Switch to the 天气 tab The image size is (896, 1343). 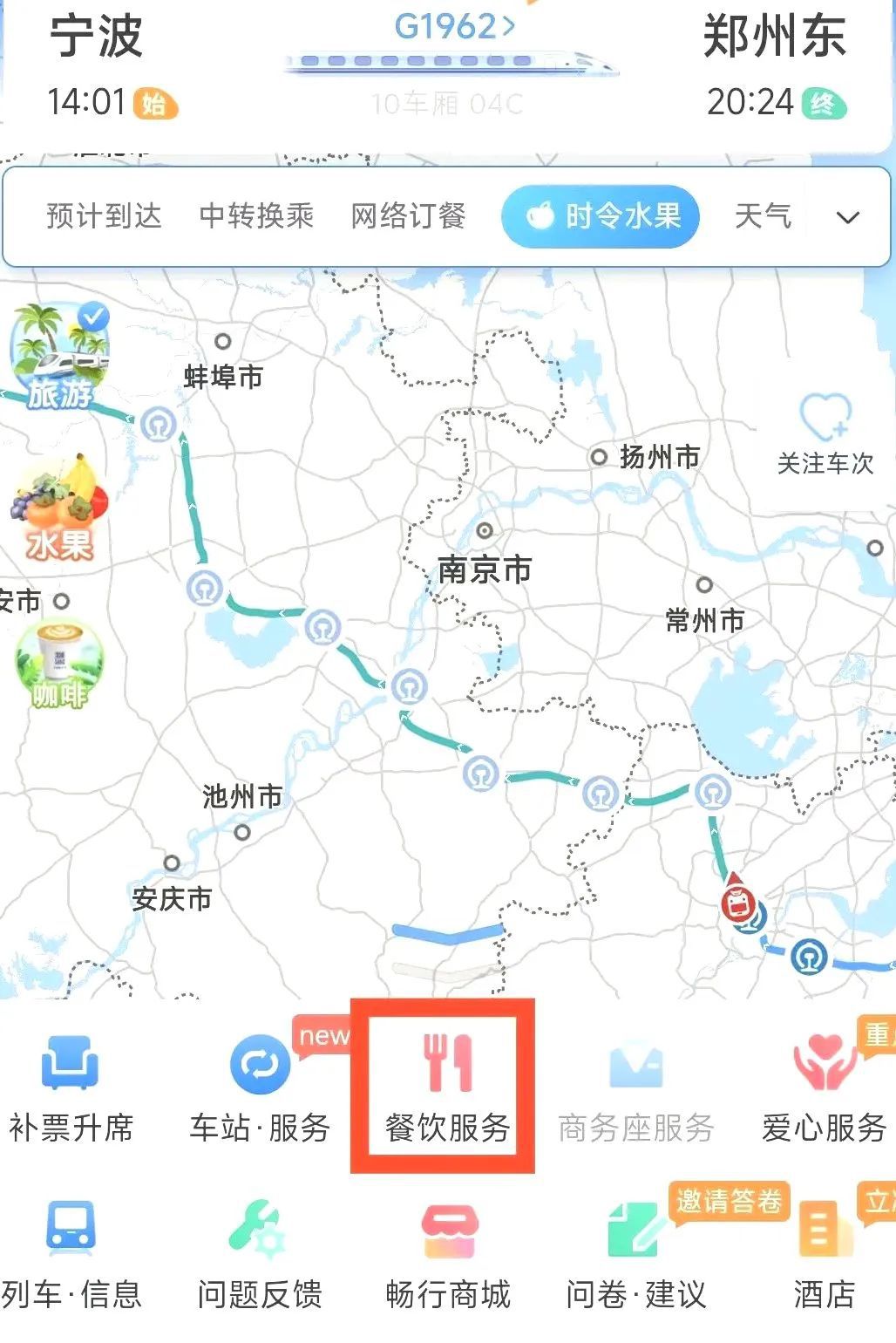click(x=763, y=215)
